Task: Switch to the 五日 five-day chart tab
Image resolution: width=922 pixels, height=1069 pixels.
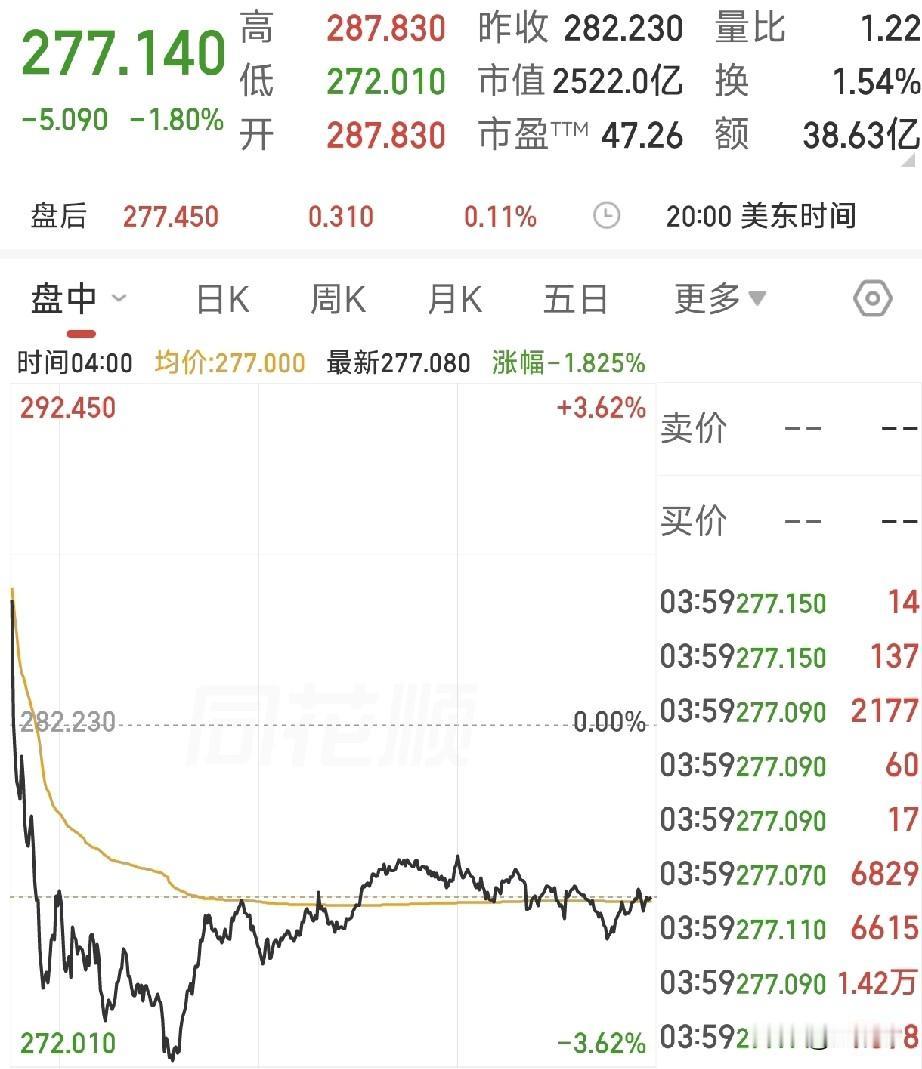Action: click(575, 297)
